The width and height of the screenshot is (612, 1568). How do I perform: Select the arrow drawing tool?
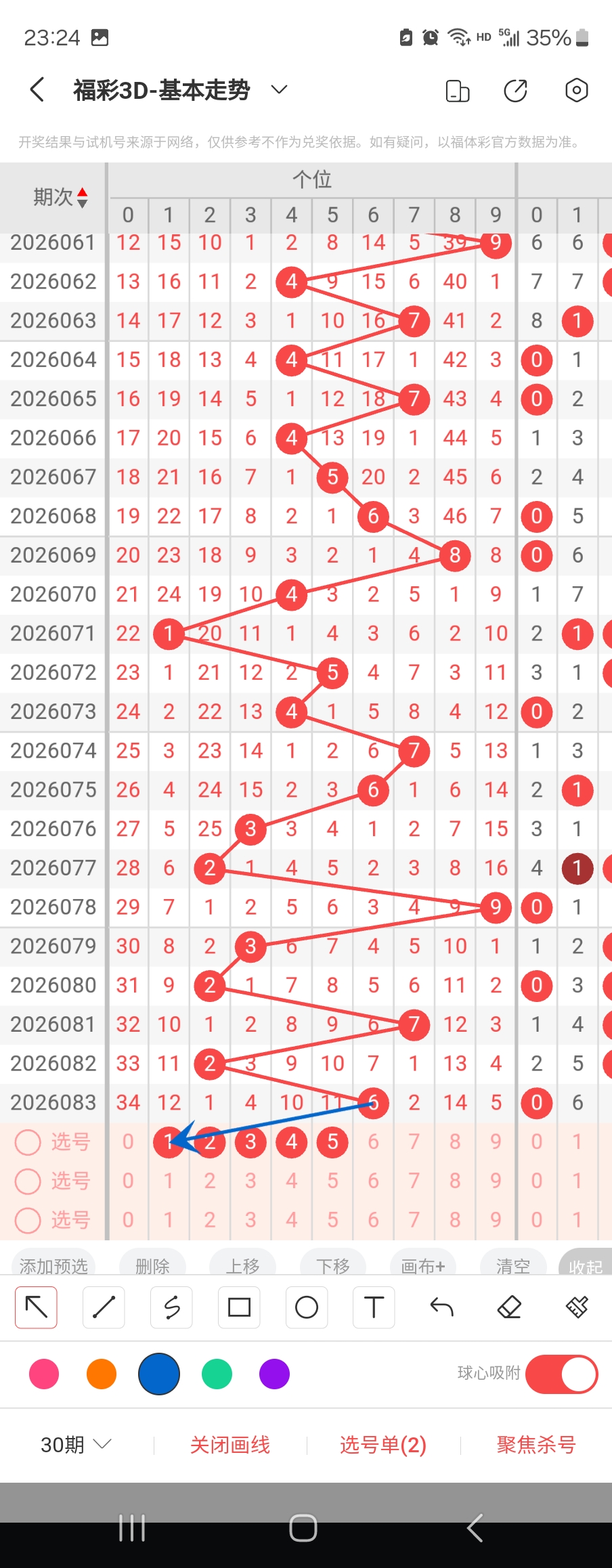click(37, 1307)
